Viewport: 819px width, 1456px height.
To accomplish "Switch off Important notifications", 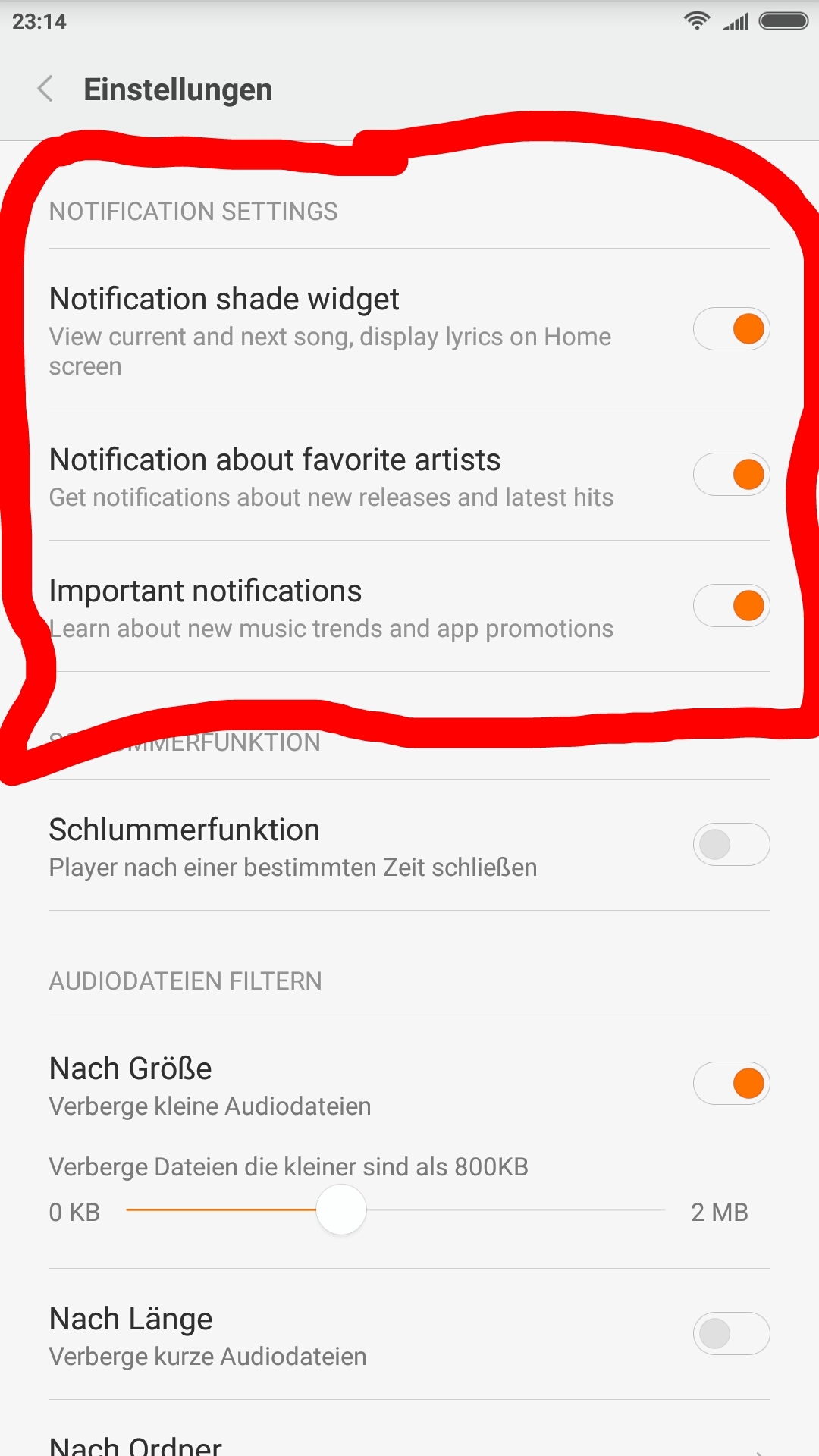I will coord(732,606).
